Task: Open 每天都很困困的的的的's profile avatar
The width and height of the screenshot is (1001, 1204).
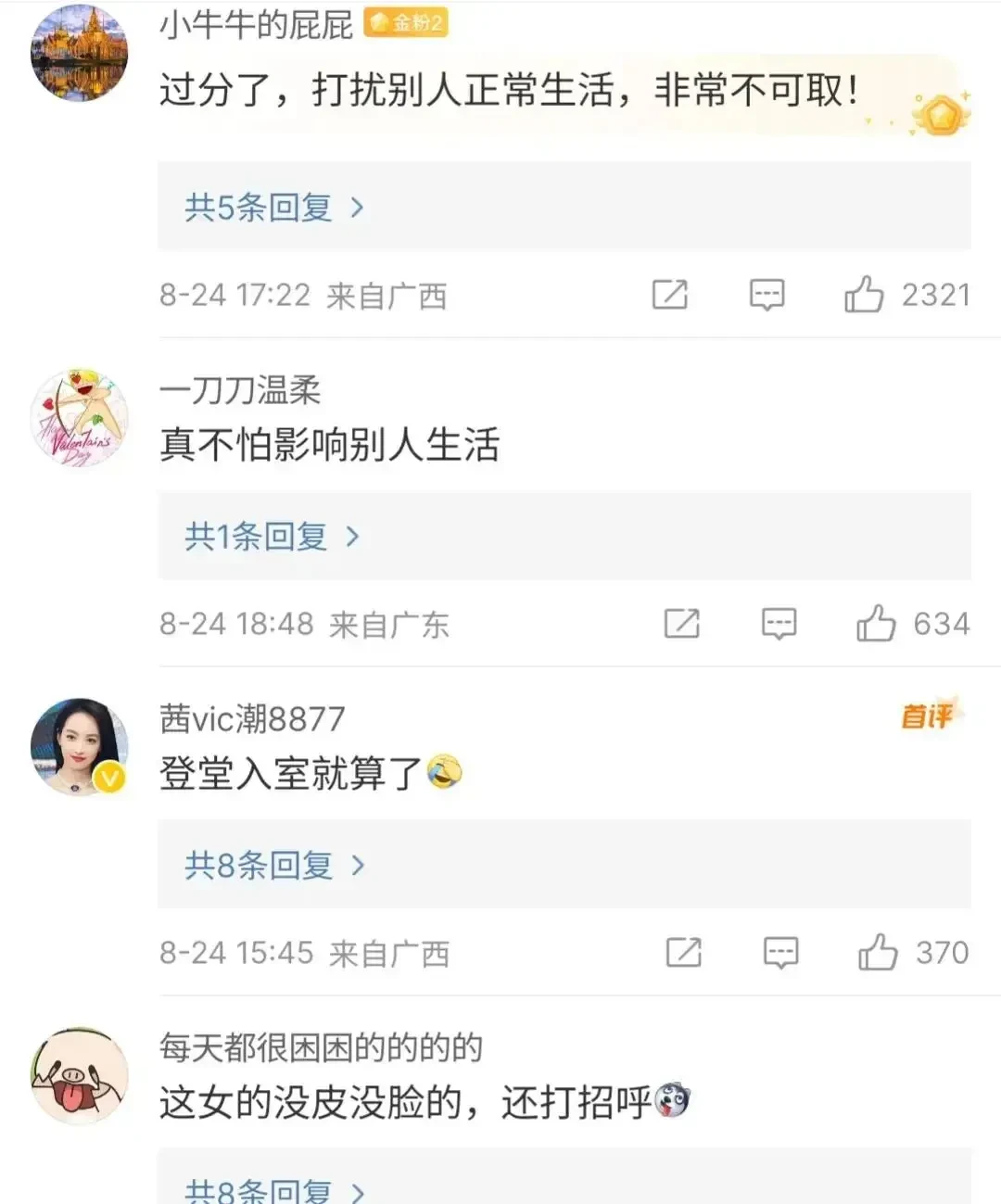Action: 80,1075
